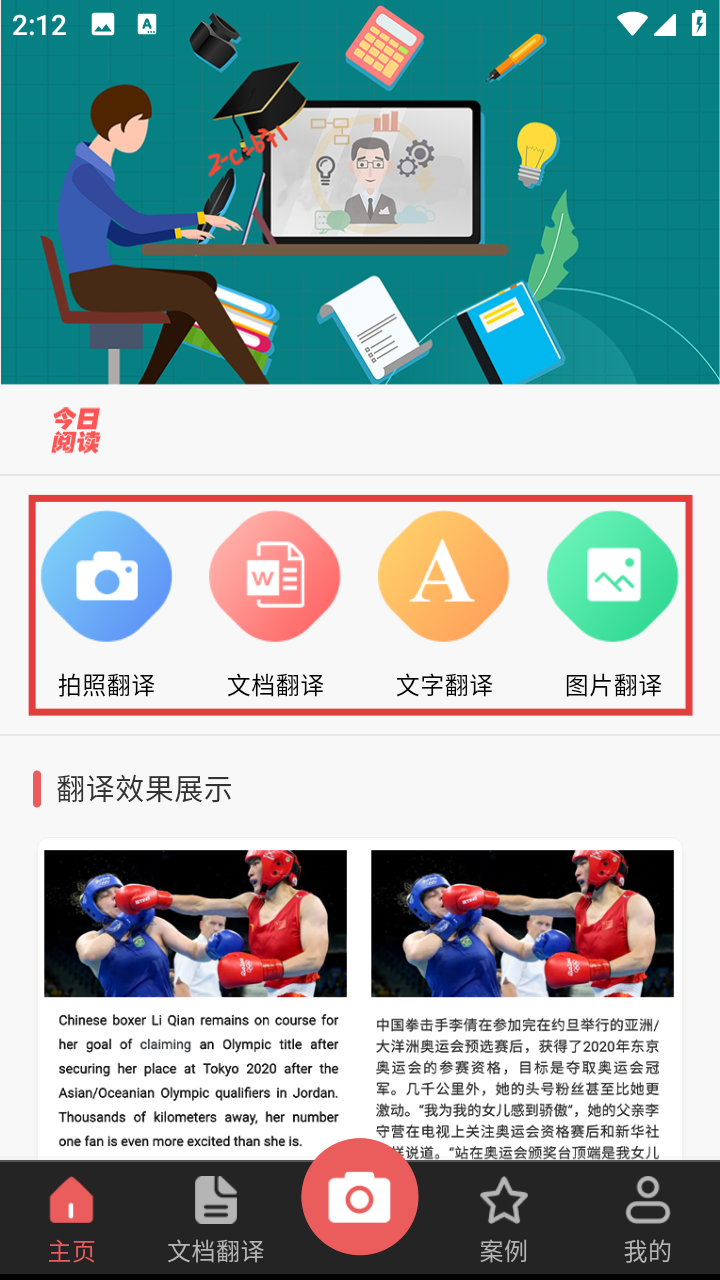Switch to 文档翻译 tab in bottom bar

click(x=216, y=1220)
